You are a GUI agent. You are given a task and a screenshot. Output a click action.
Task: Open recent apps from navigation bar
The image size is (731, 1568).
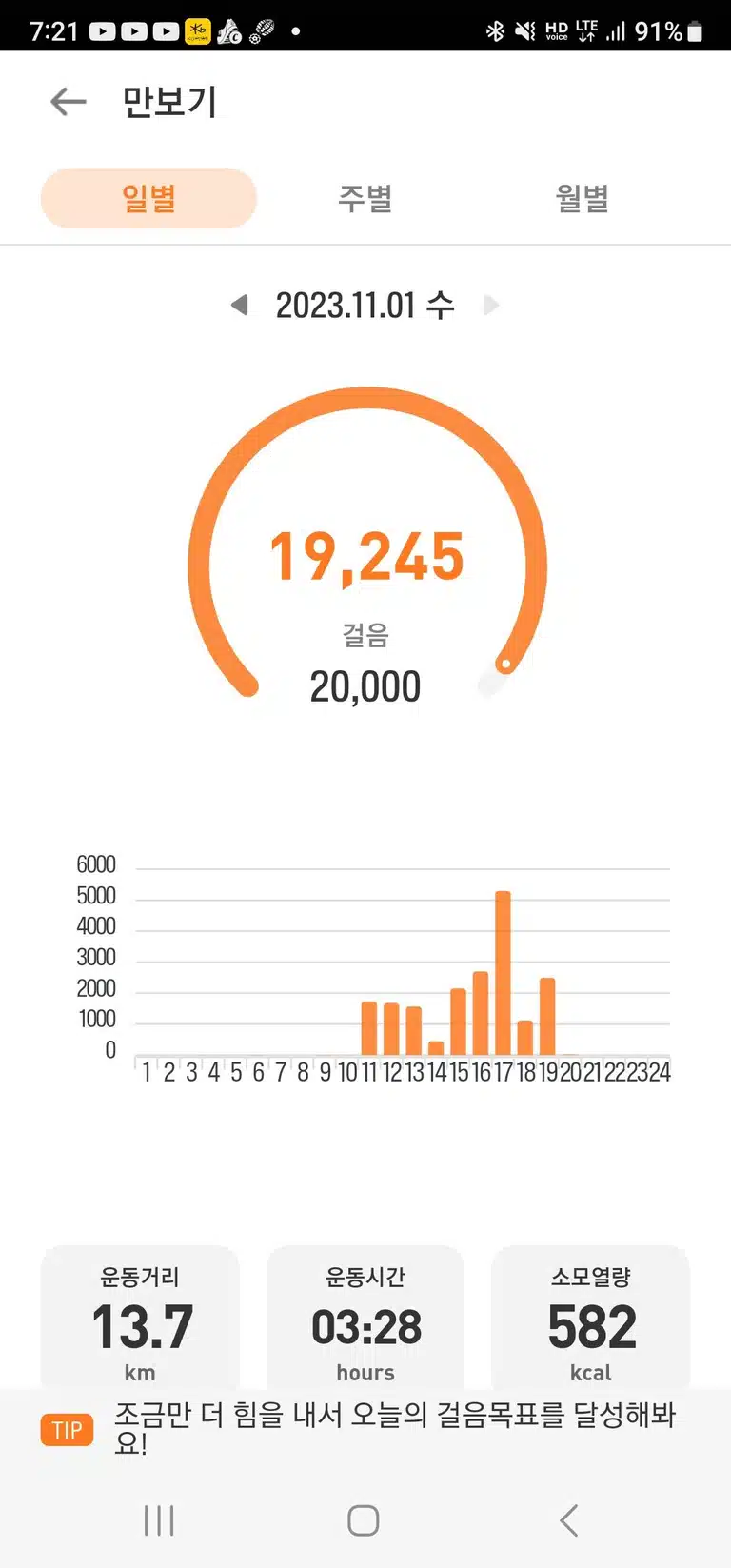click(159, 1520)
